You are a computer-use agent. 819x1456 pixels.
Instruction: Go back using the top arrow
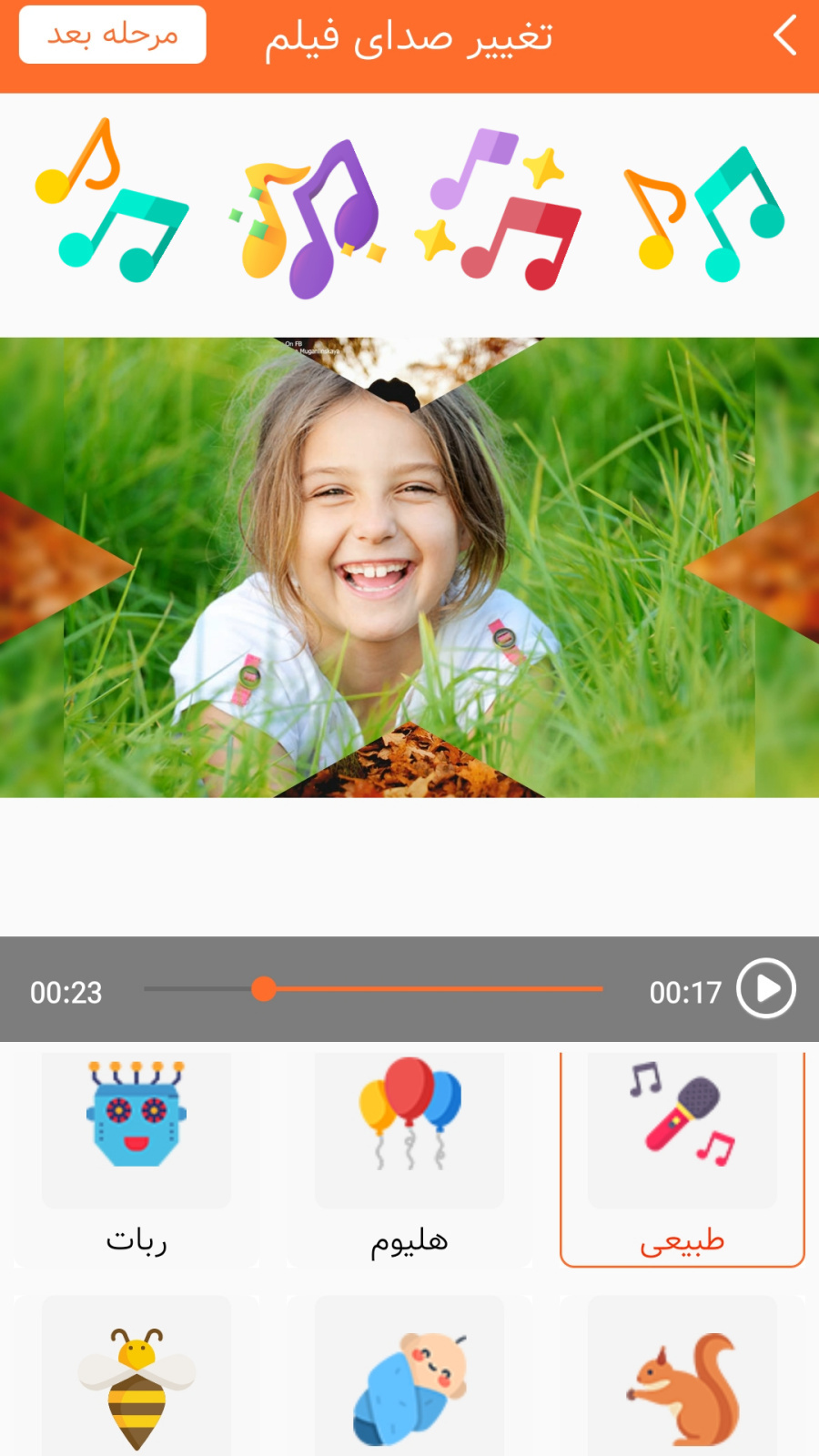[784, 35]
